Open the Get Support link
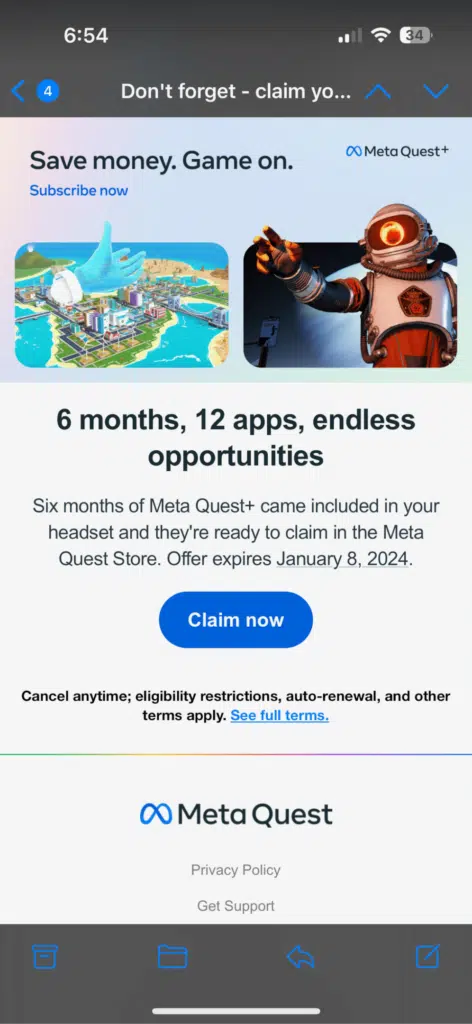472x1024 pixels. pyautogui.click(x=236, y=906)
